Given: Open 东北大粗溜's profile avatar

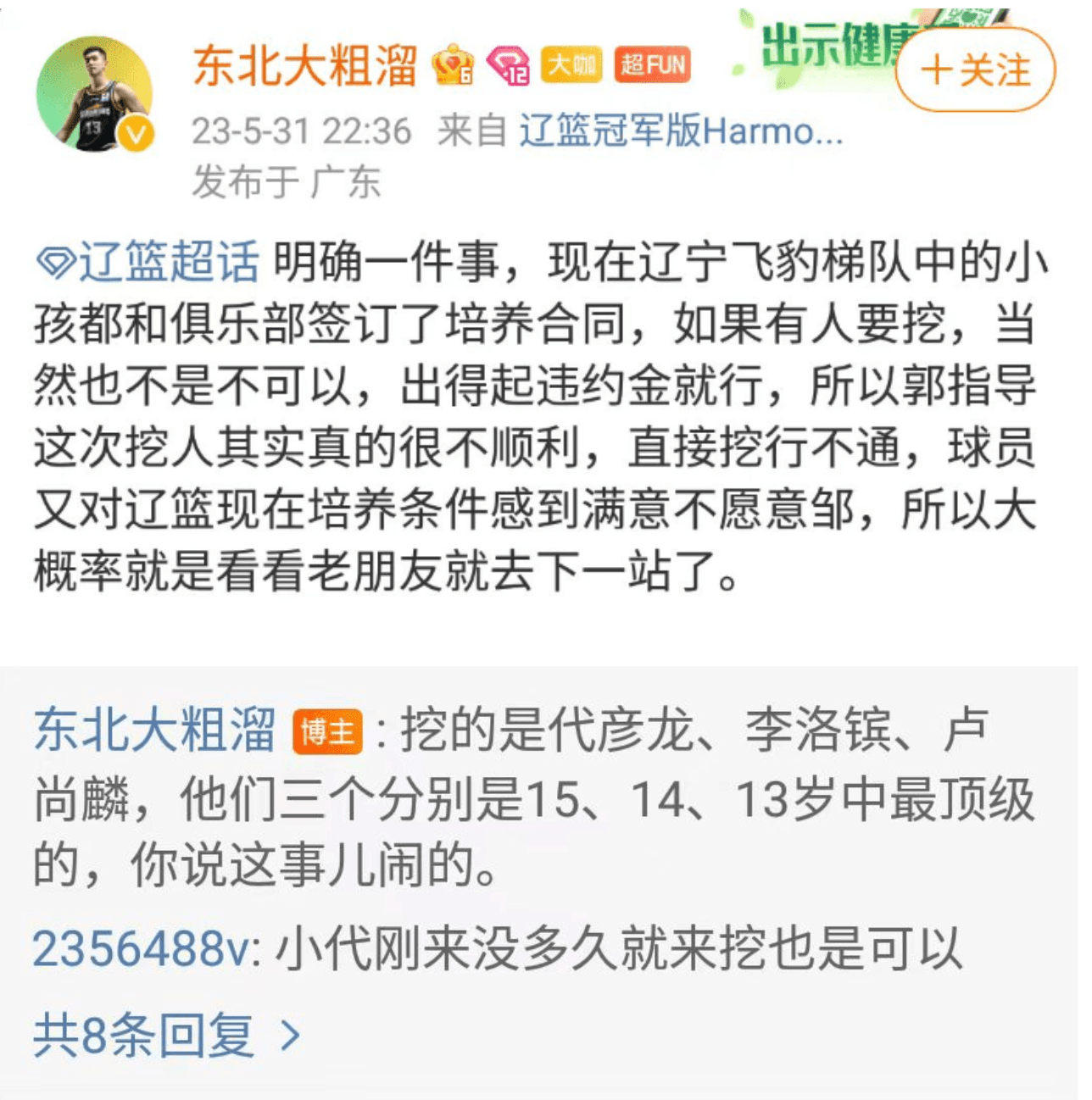Looking at the screenshot, I should pyautogui.click(x=94, y=95).
